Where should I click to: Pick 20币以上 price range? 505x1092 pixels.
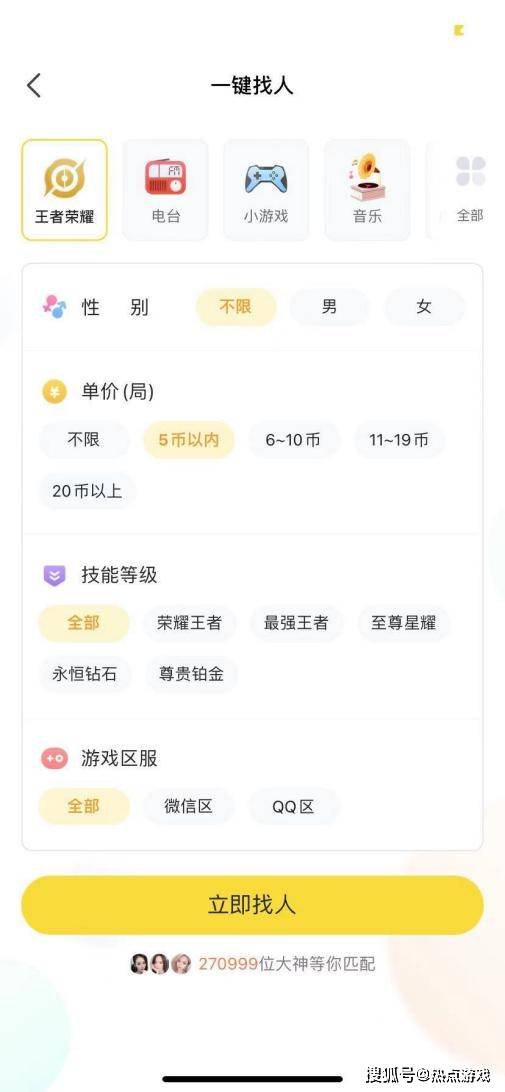[87, 491]
